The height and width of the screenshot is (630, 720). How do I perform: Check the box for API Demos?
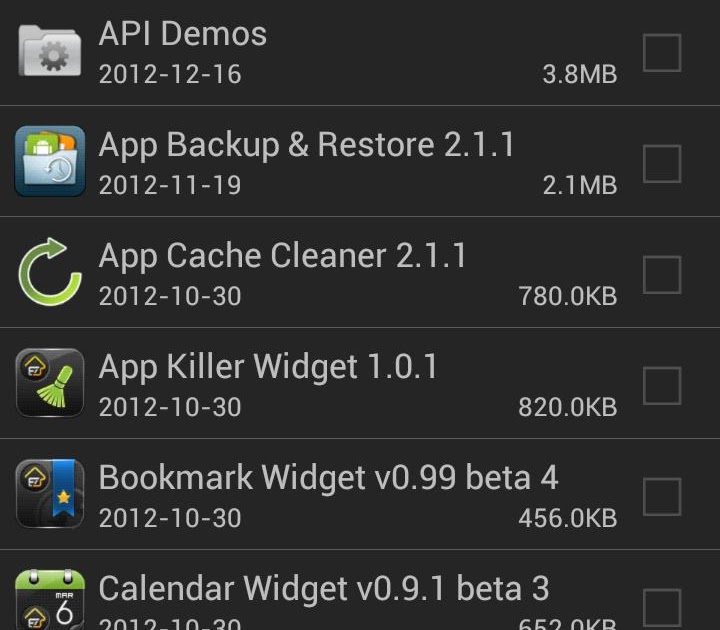coord(661,53)
